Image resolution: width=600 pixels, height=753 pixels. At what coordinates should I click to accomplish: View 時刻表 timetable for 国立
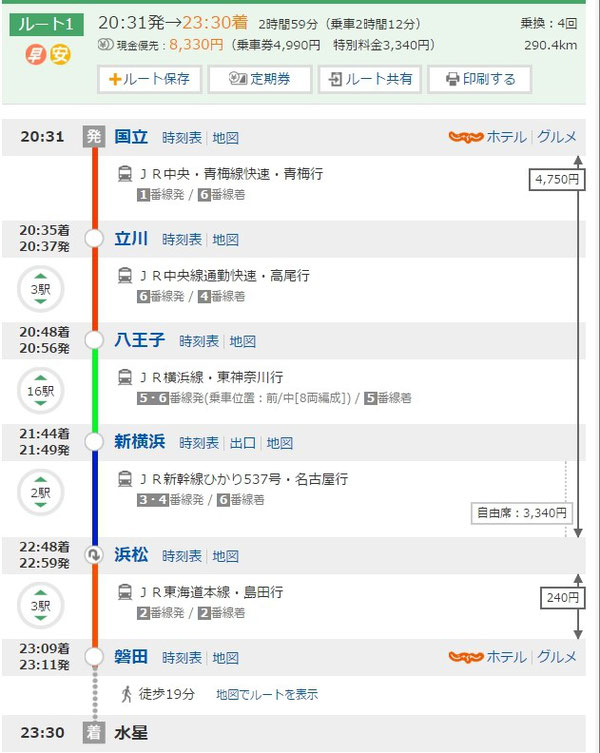click(182, 138)
